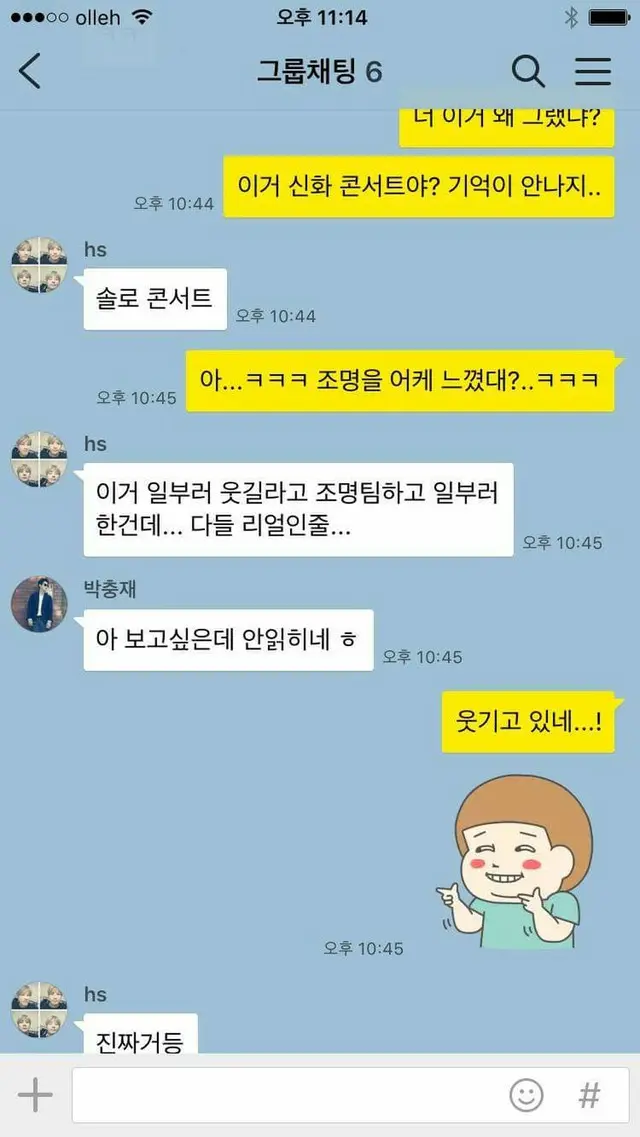
Task: Focus the message input field
Action: click(x=285, y=1095)
